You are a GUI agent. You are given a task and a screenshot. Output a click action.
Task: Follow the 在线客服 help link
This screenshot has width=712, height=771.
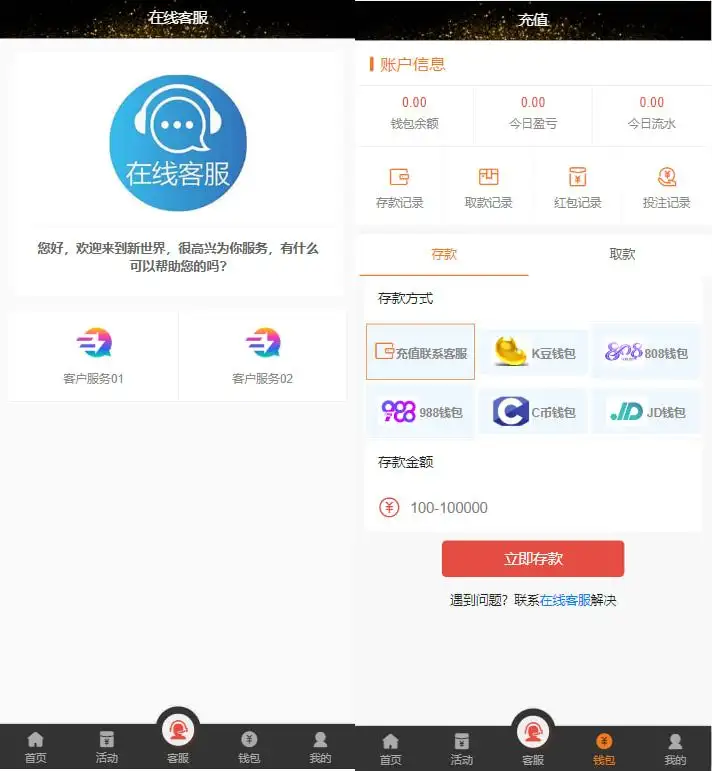click(x=565, y=601)
